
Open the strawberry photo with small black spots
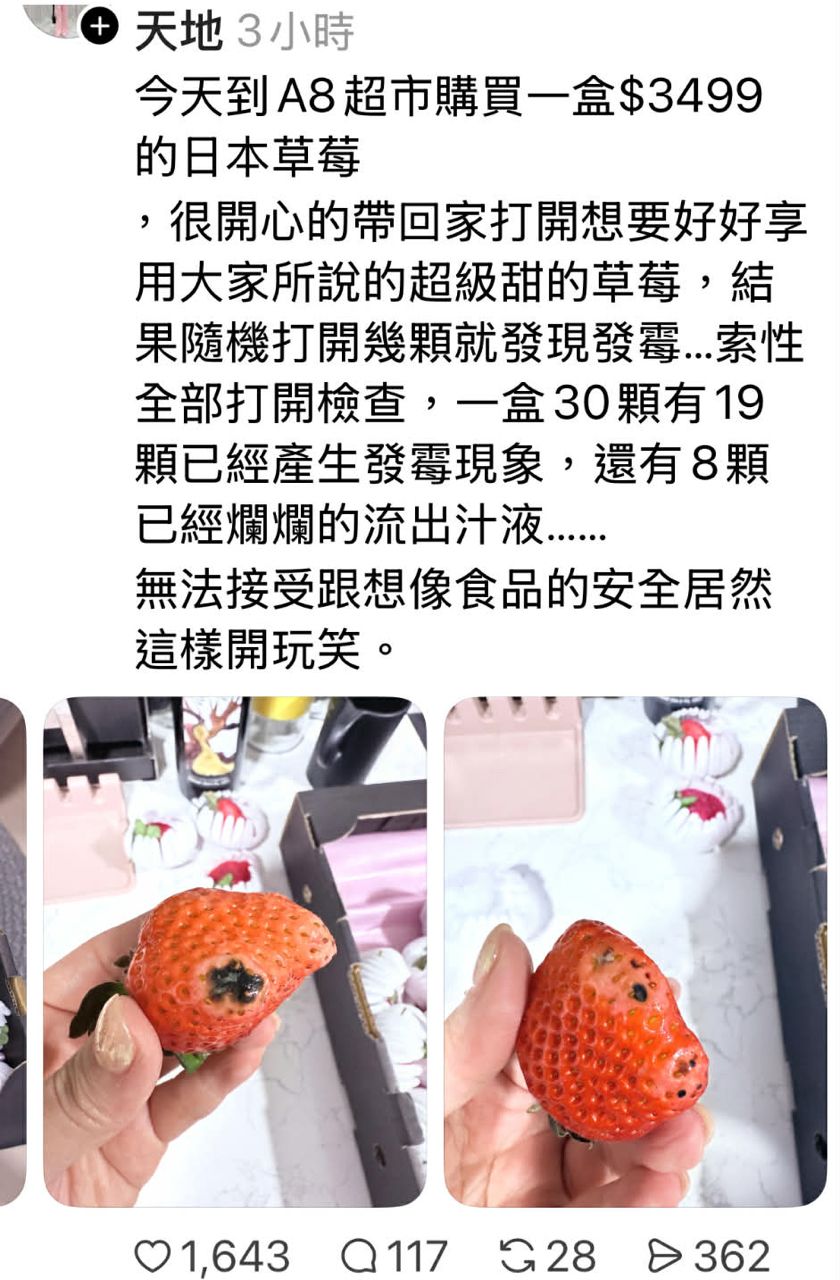click(x=635, y=950)
